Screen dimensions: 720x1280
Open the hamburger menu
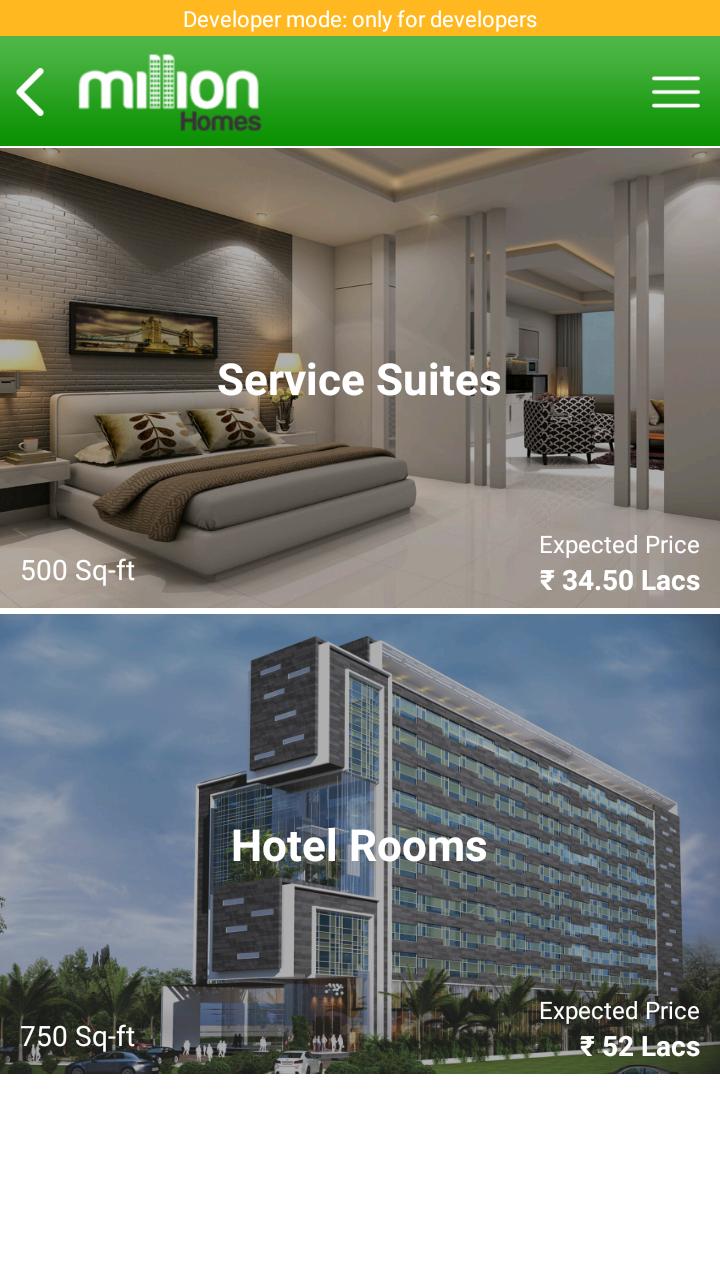(675, 92)
